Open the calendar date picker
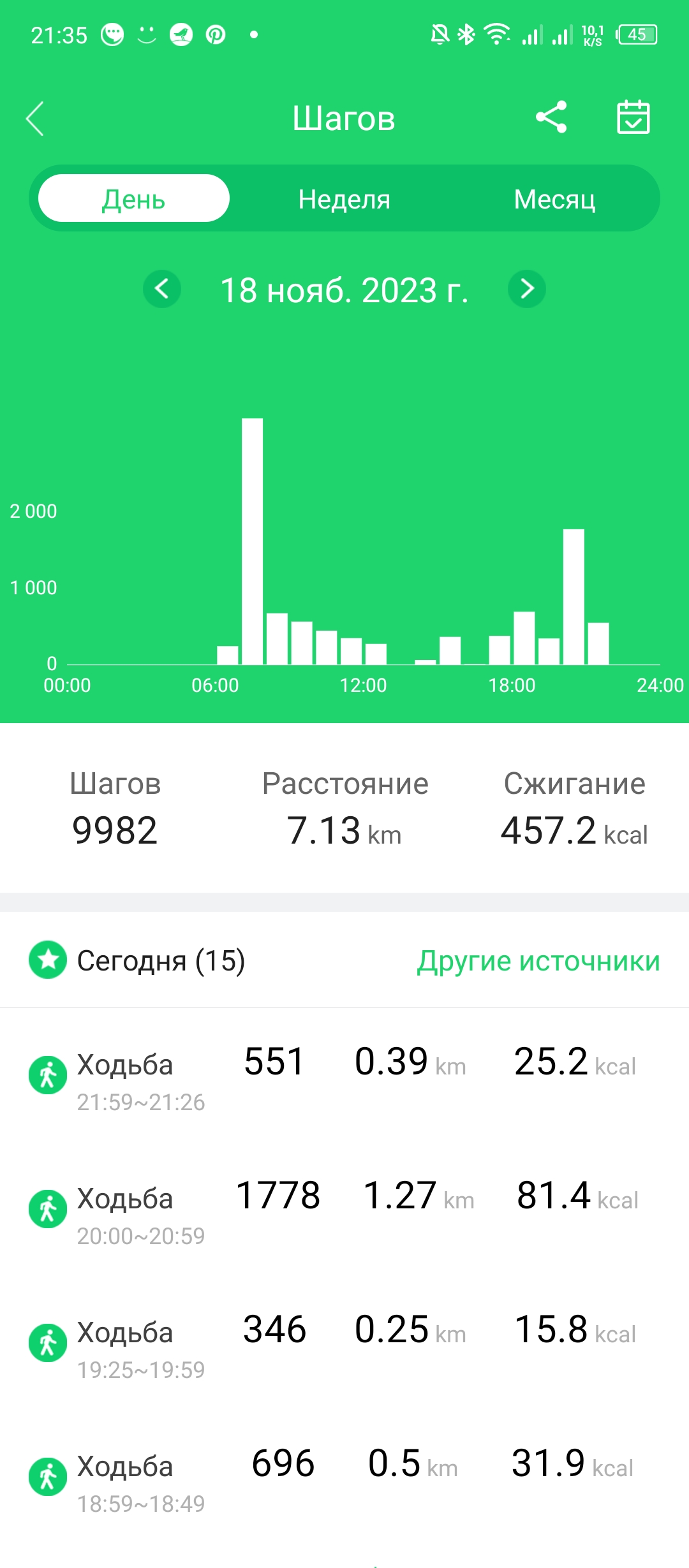The height and width of the screenshot is (1568, 689). point(633,117)
